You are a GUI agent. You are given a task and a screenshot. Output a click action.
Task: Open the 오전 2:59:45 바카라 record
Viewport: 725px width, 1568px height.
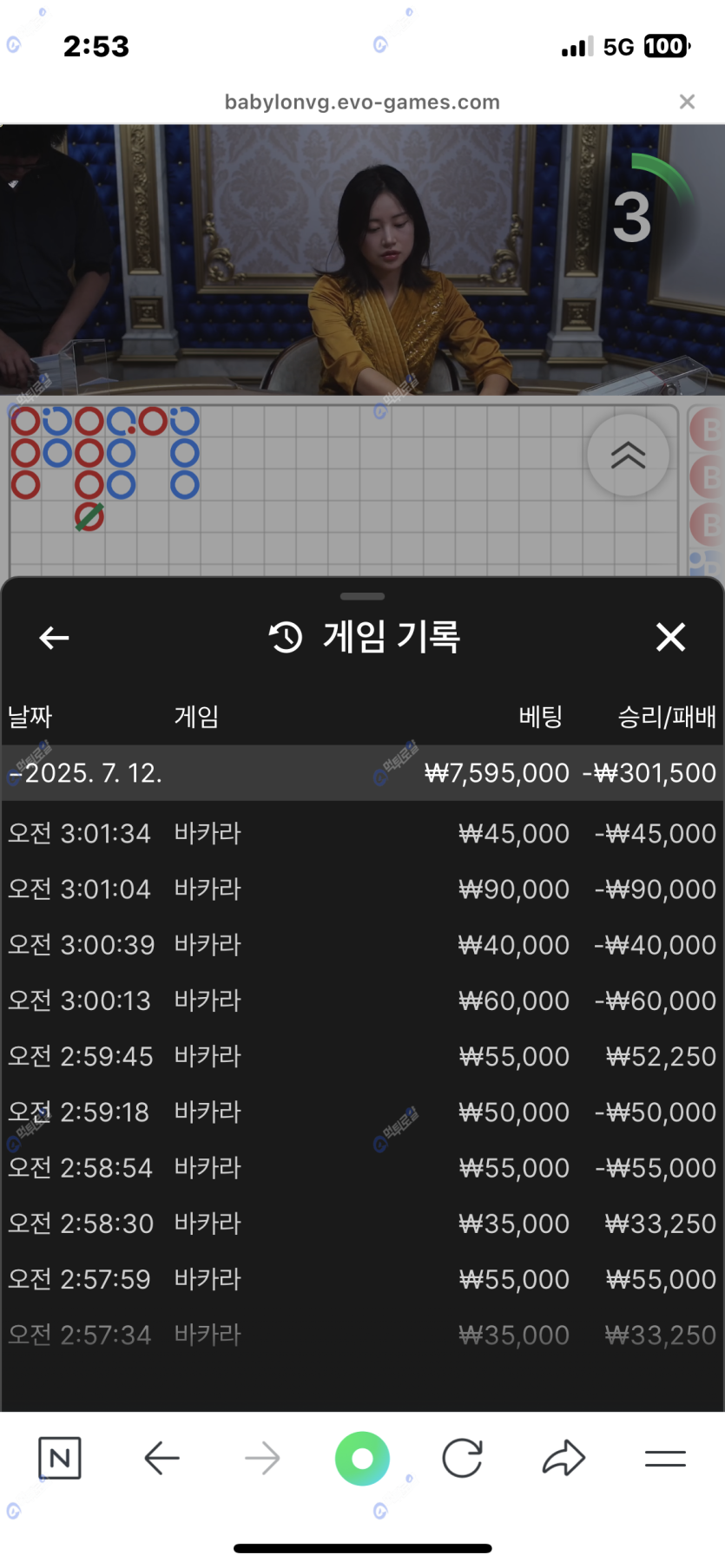[x=362, y=1056]
